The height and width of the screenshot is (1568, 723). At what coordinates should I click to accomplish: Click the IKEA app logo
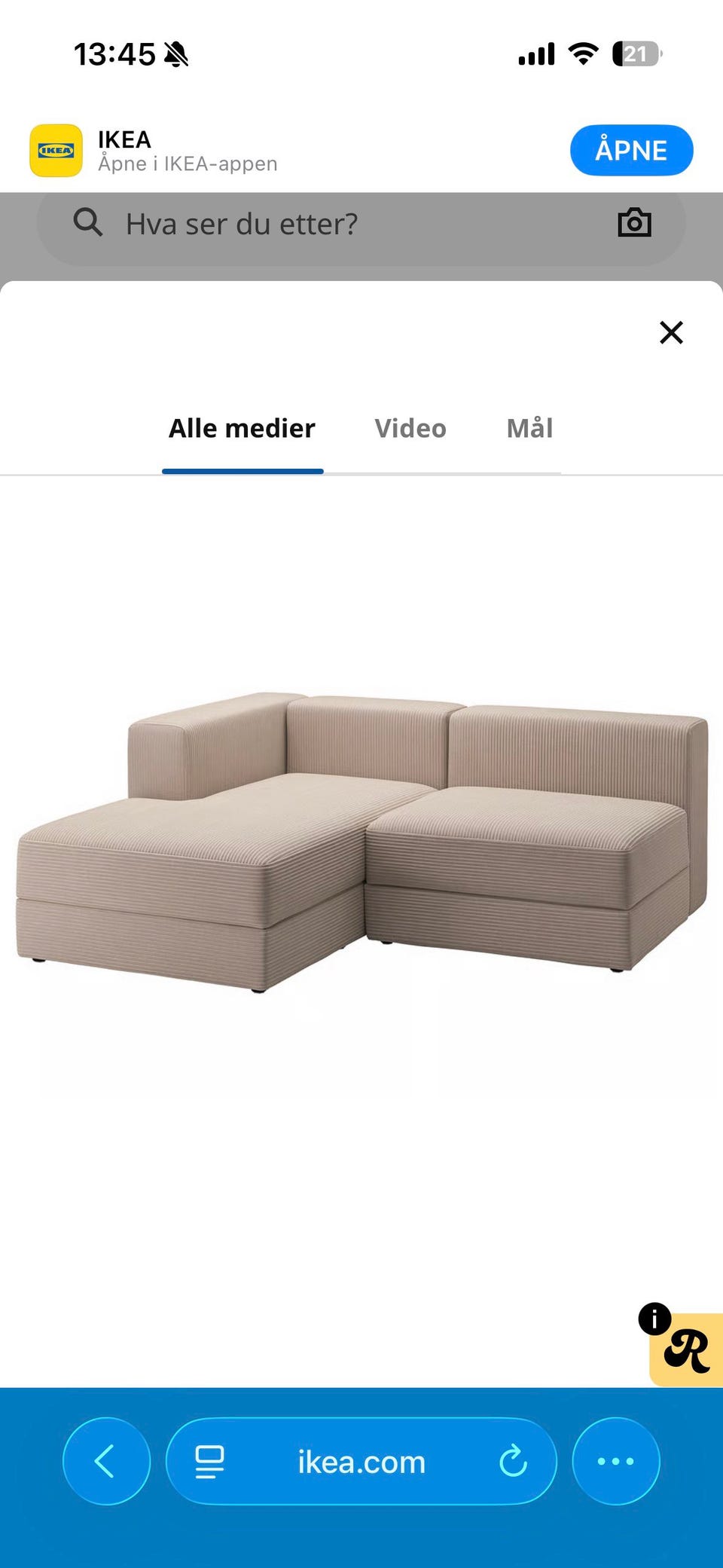point(56,150)
